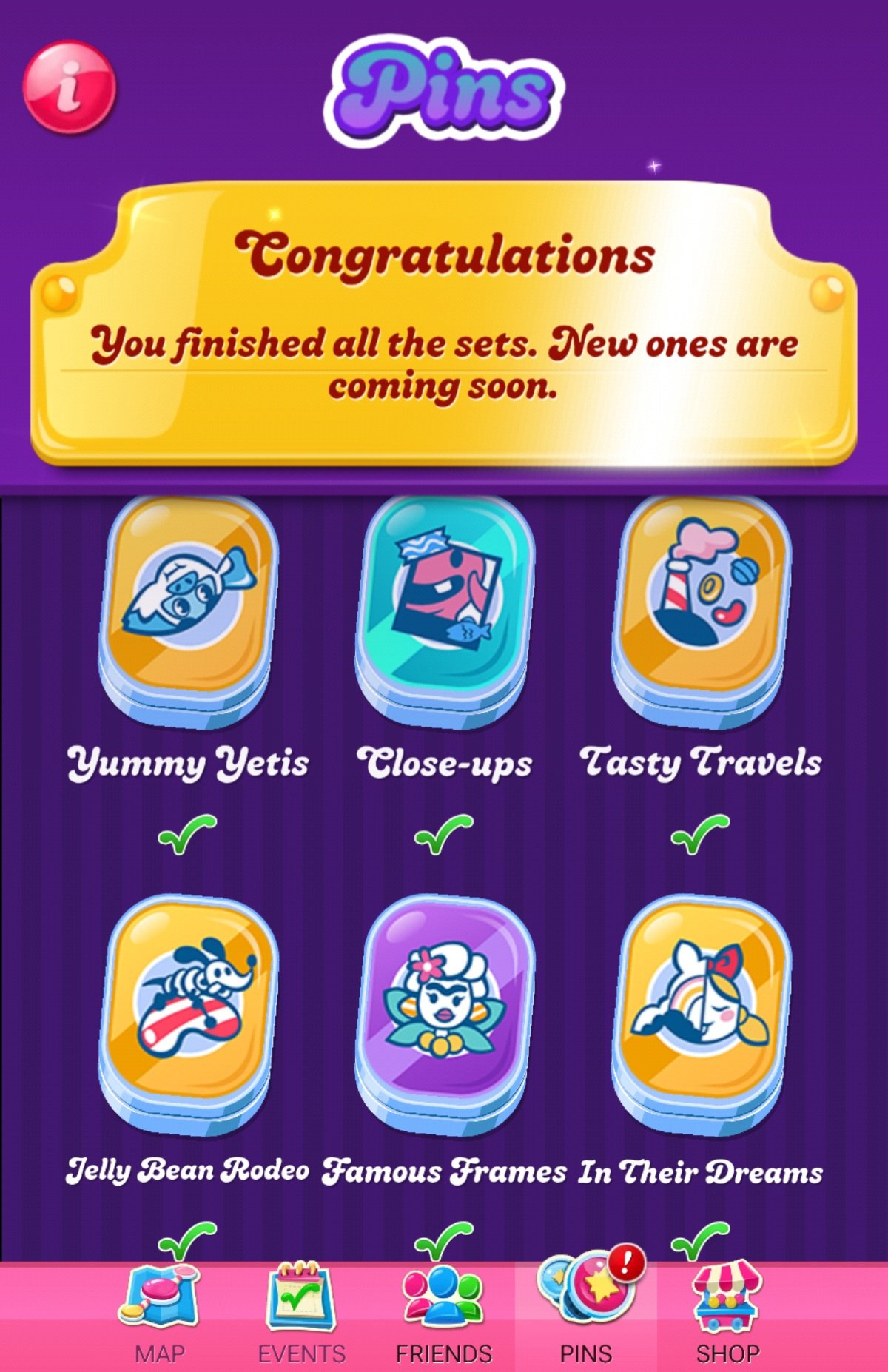Select the Pins tab
The width and height of the screenshot is (888, 1372).
click(585, 1316)
